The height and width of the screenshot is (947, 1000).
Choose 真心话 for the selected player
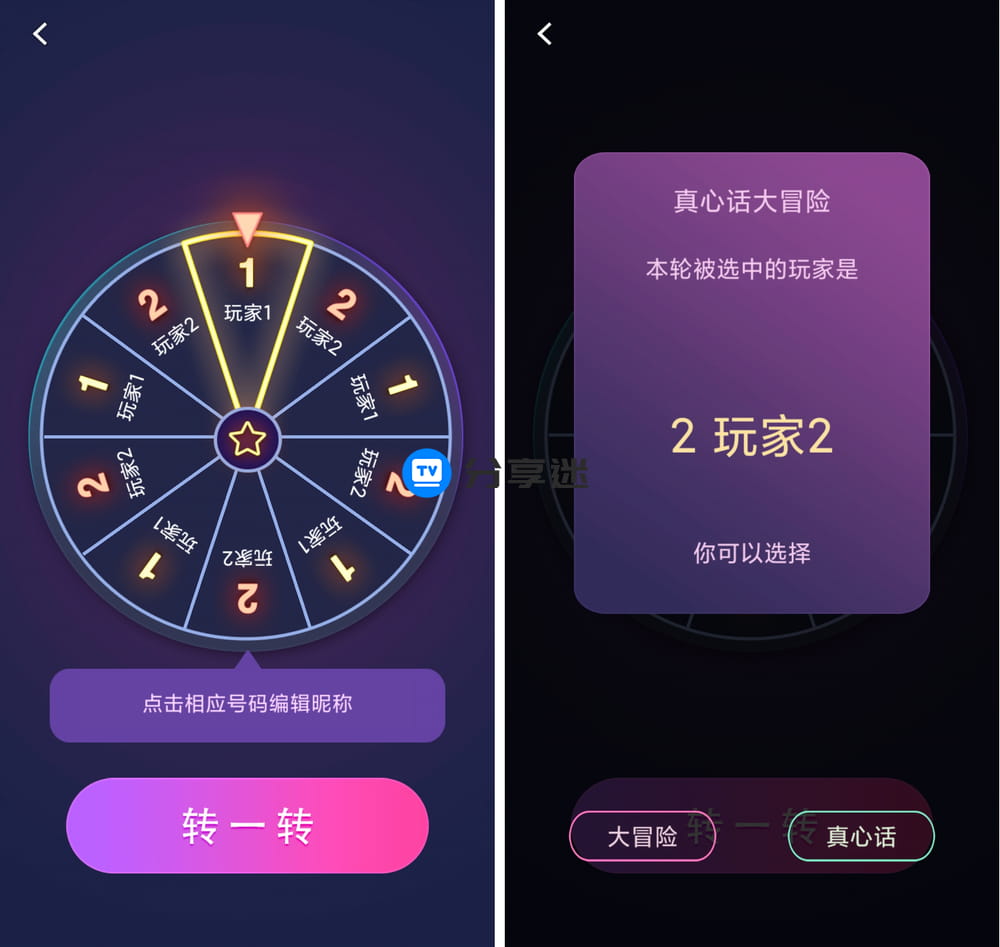[861, 837]
